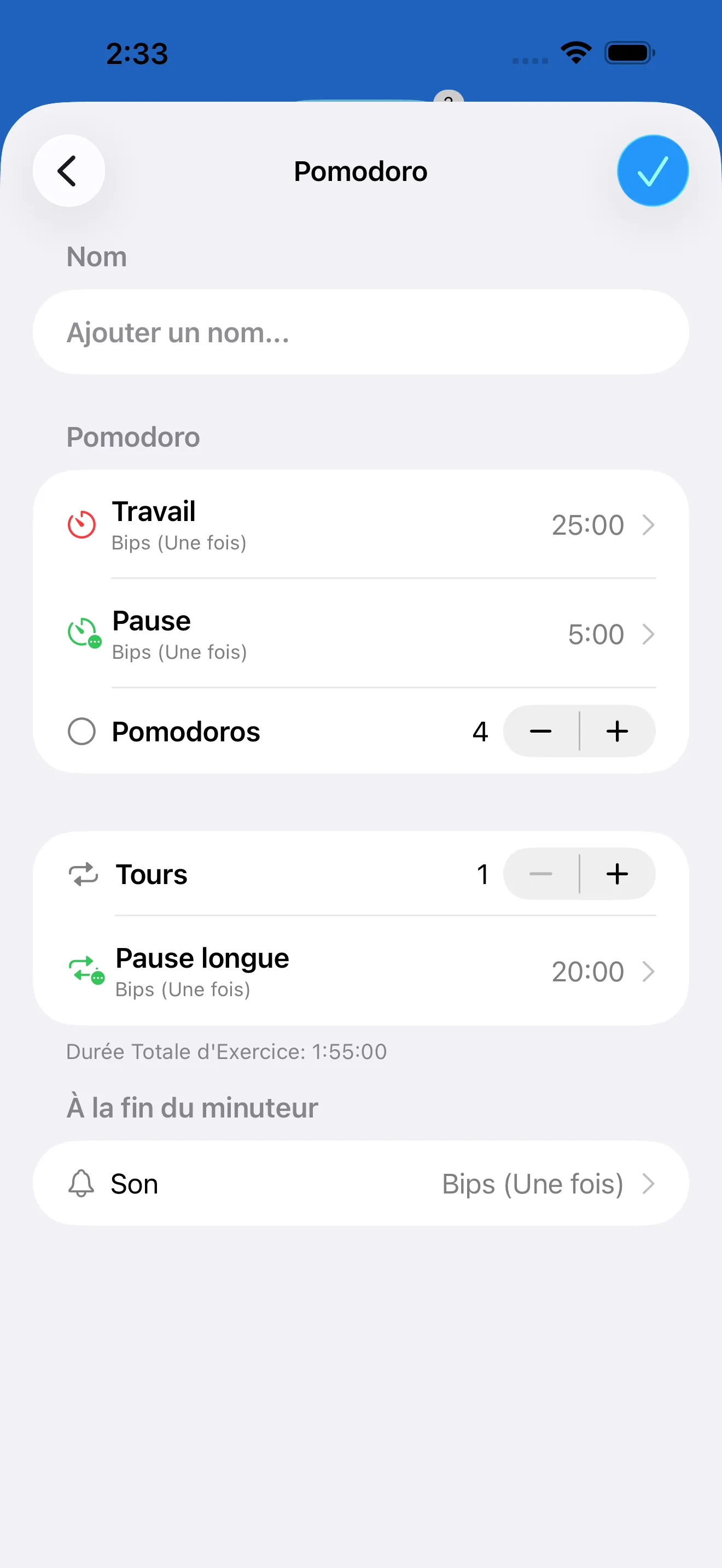Confirm with the blue checkmark icon

click(x=652, y=171)
